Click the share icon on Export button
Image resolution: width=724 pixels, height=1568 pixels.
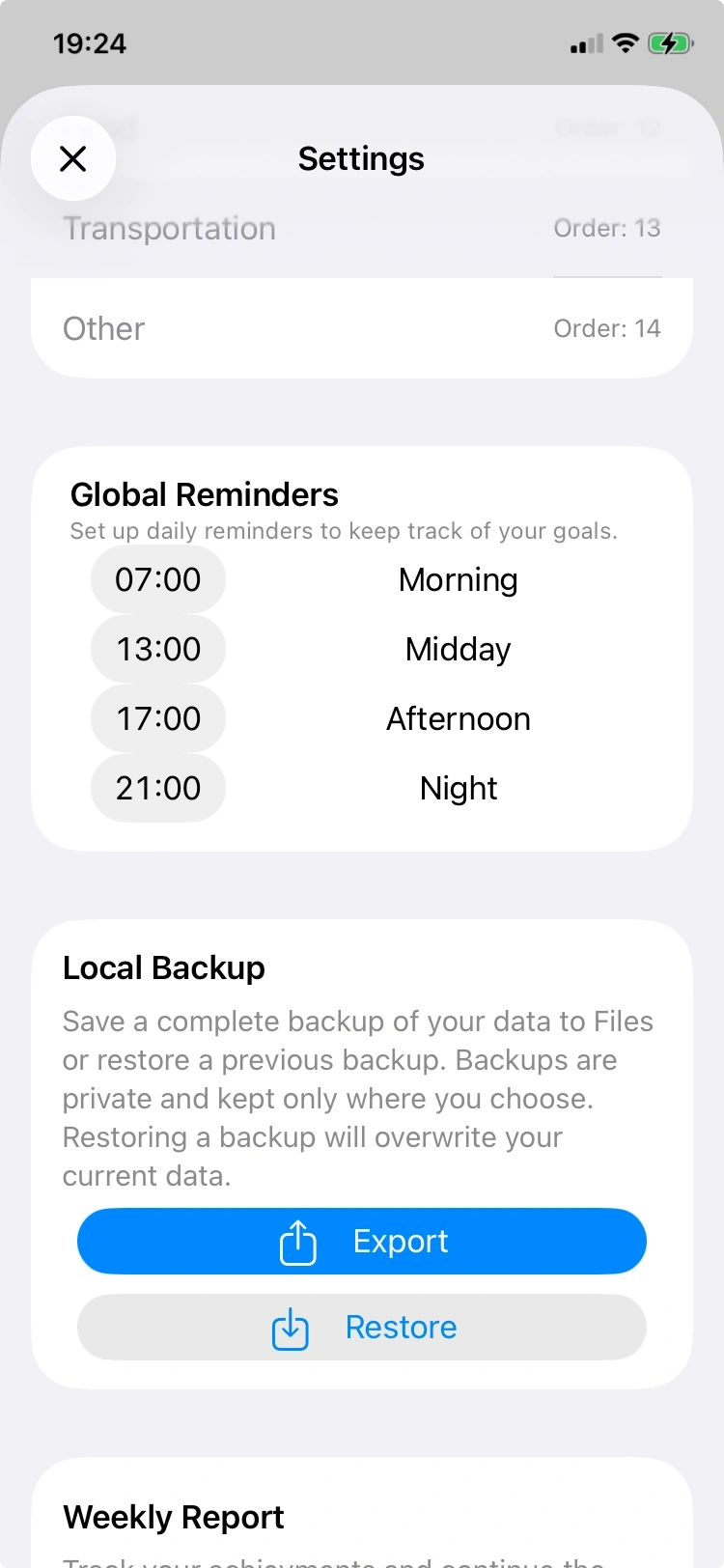pos(297,1241)
